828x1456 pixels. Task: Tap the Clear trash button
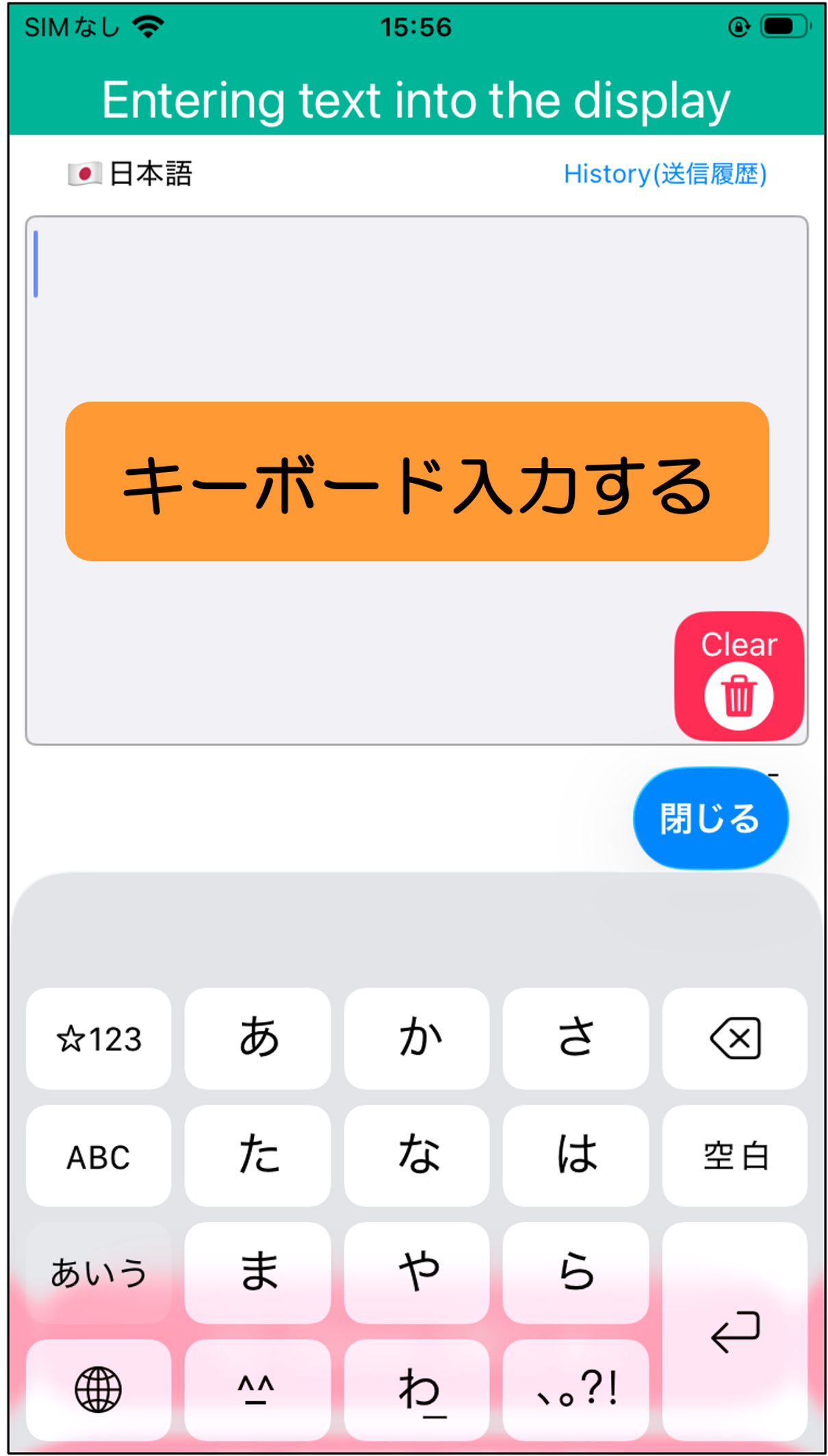point(738,675)
